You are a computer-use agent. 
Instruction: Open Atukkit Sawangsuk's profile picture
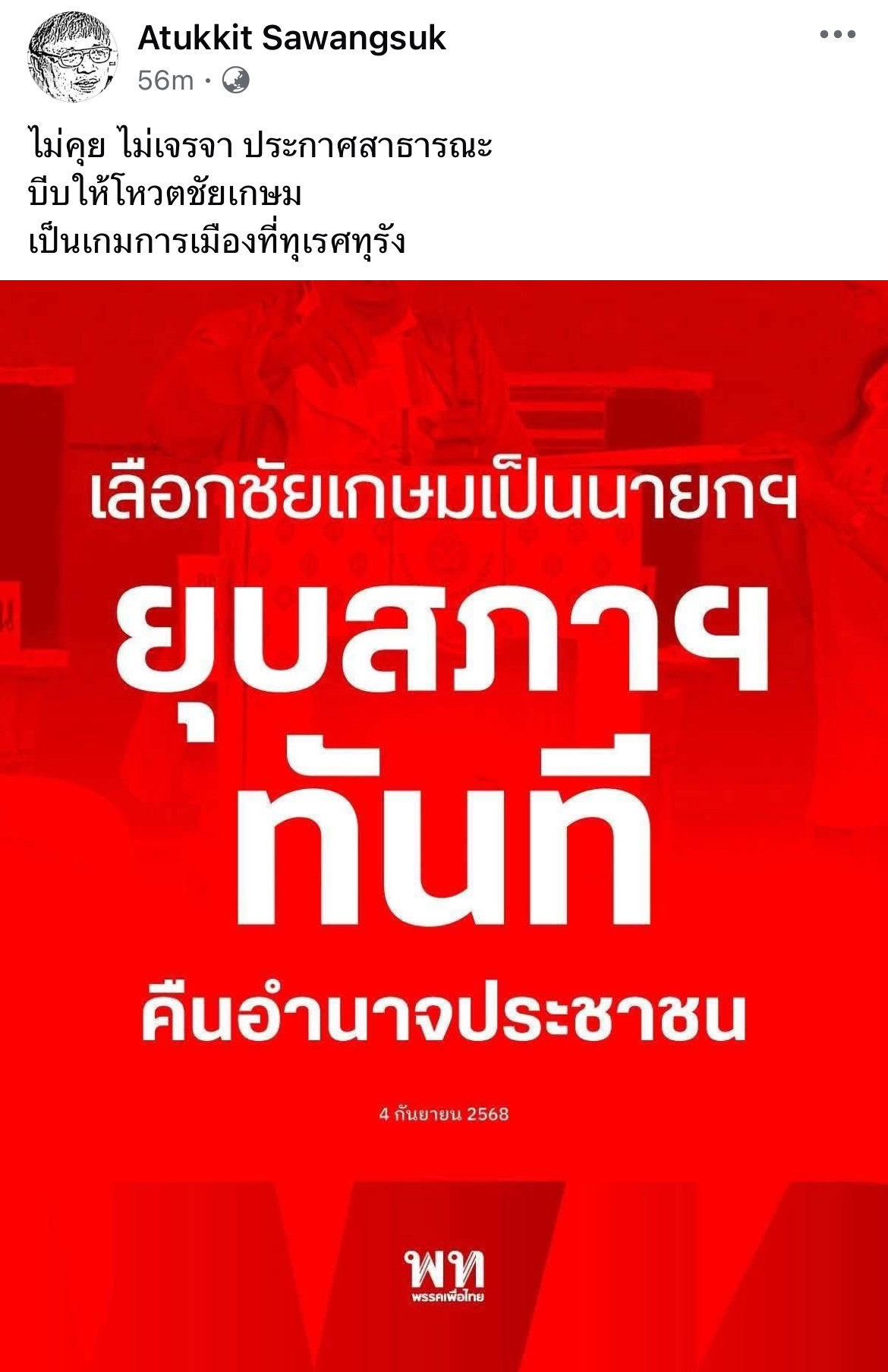pos(73,57)
